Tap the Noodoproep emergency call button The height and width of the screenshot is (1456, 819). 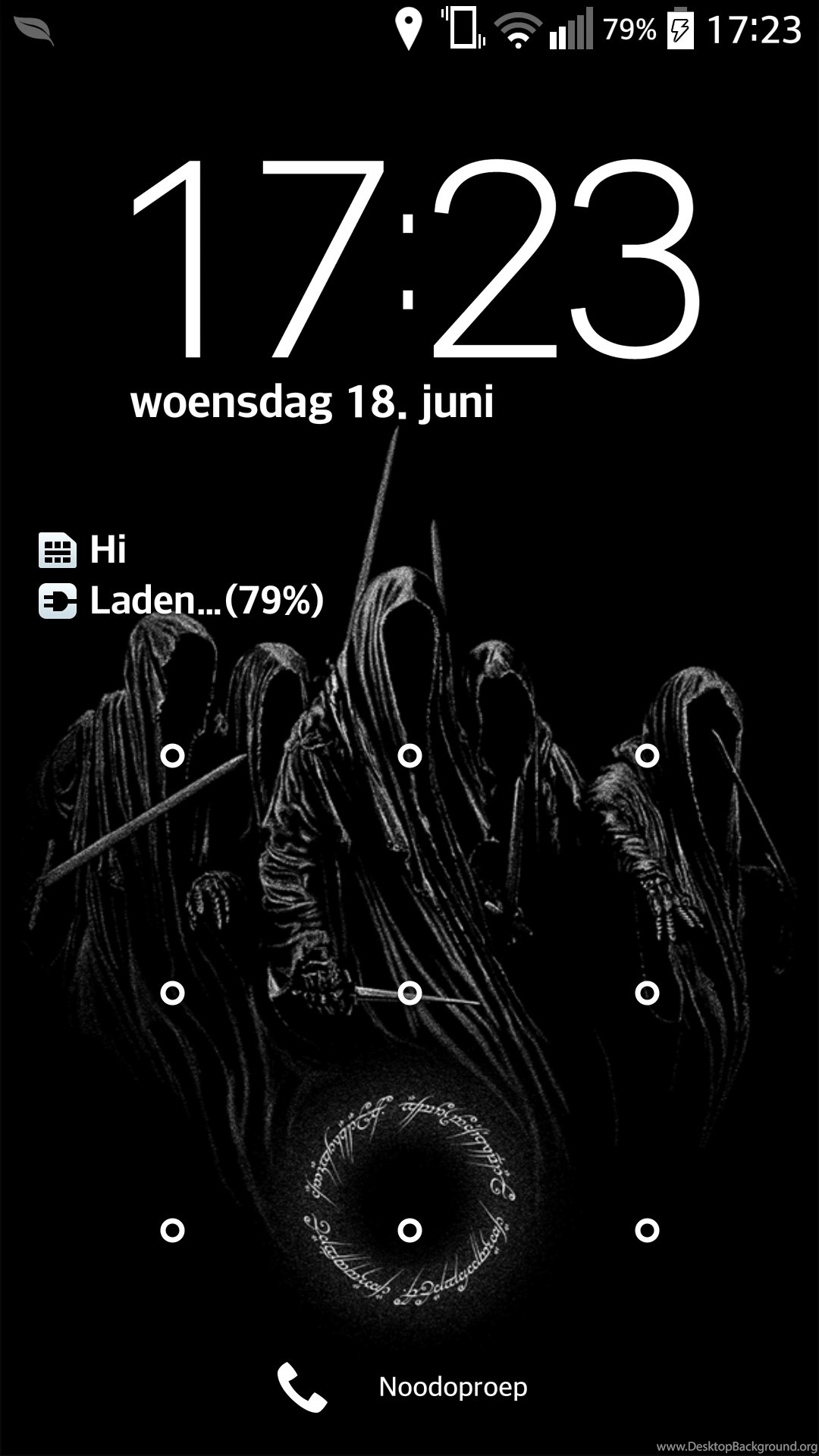403,1387
